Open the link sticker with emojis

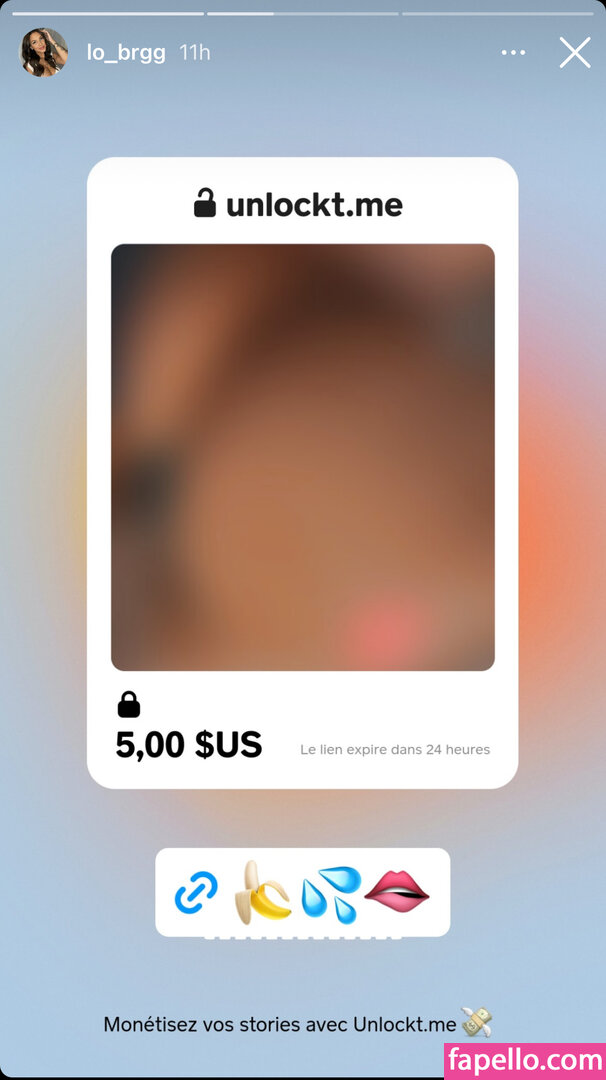(302, 892)
